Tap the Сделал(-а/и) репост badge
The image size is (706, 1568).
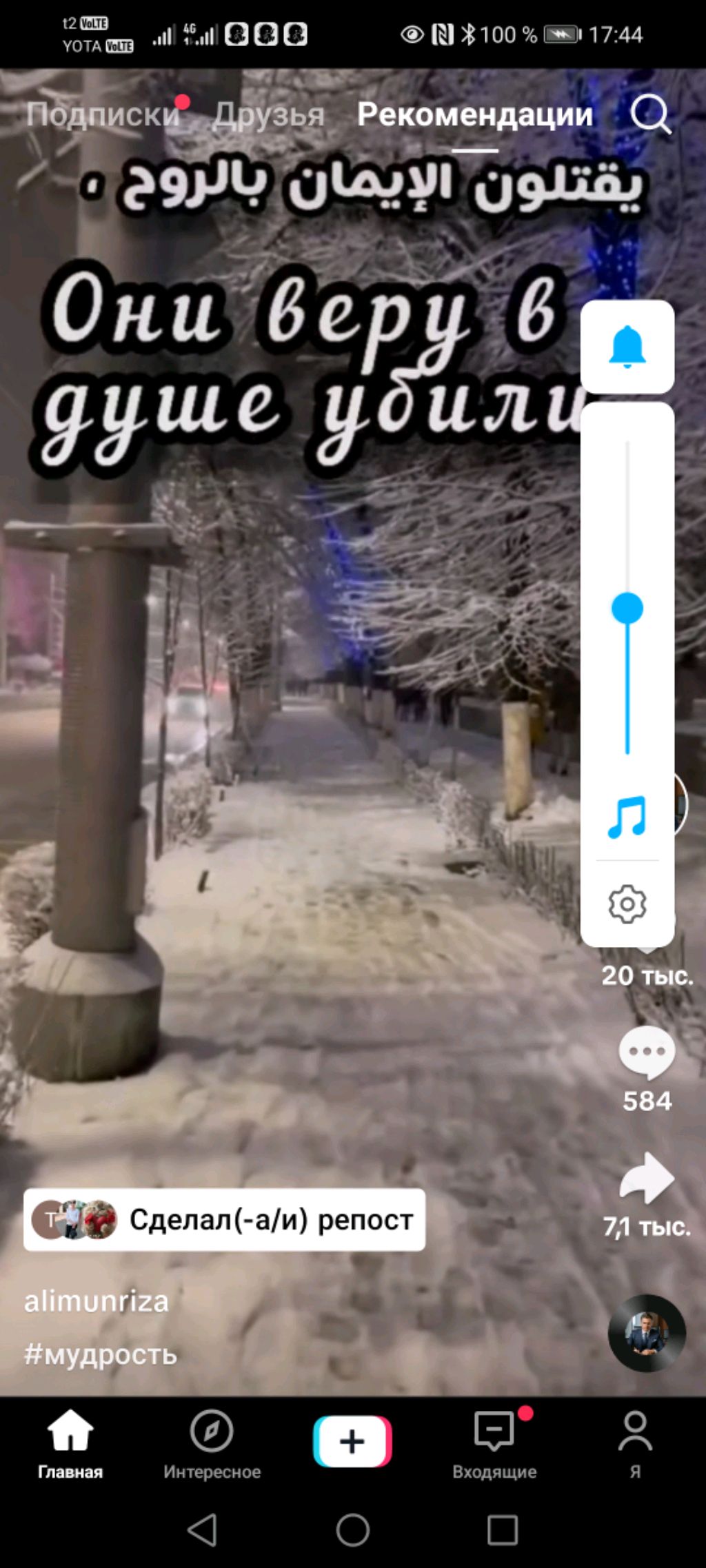click(224, 1219)
